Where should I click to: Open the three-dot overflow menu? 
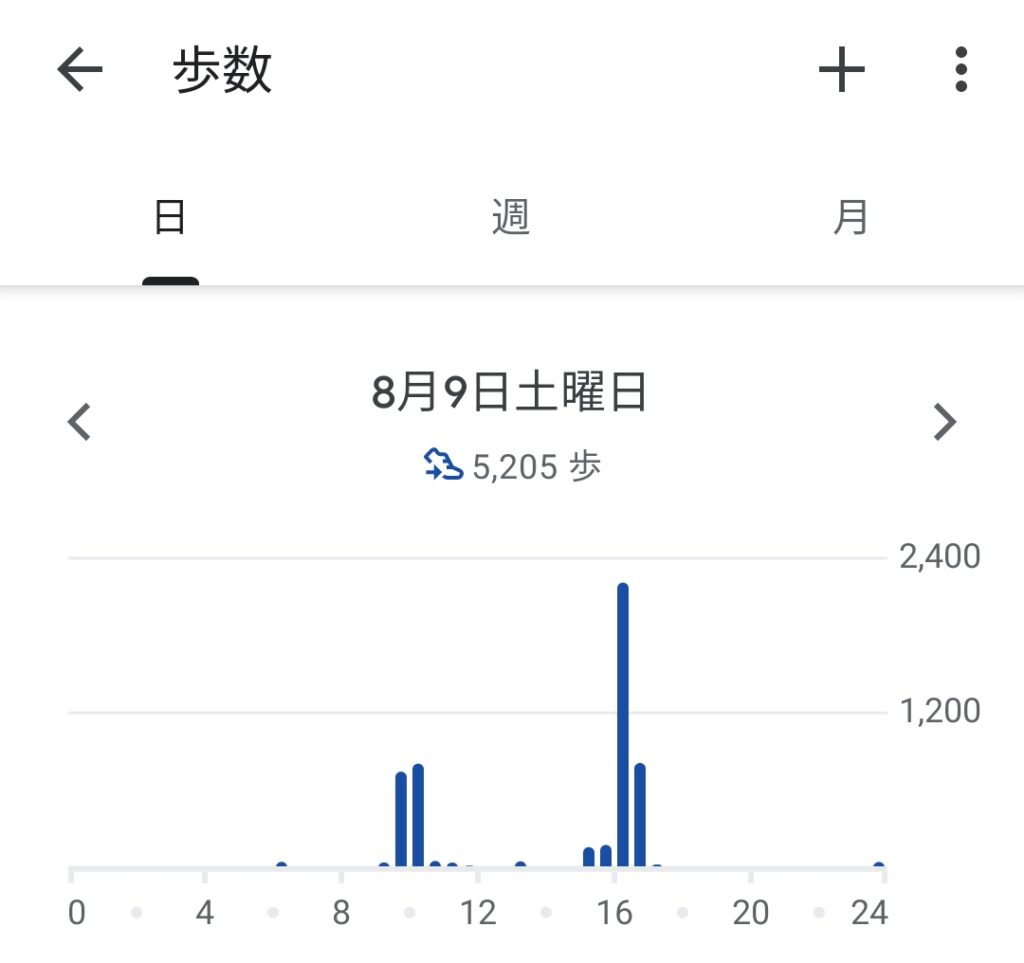960,71
